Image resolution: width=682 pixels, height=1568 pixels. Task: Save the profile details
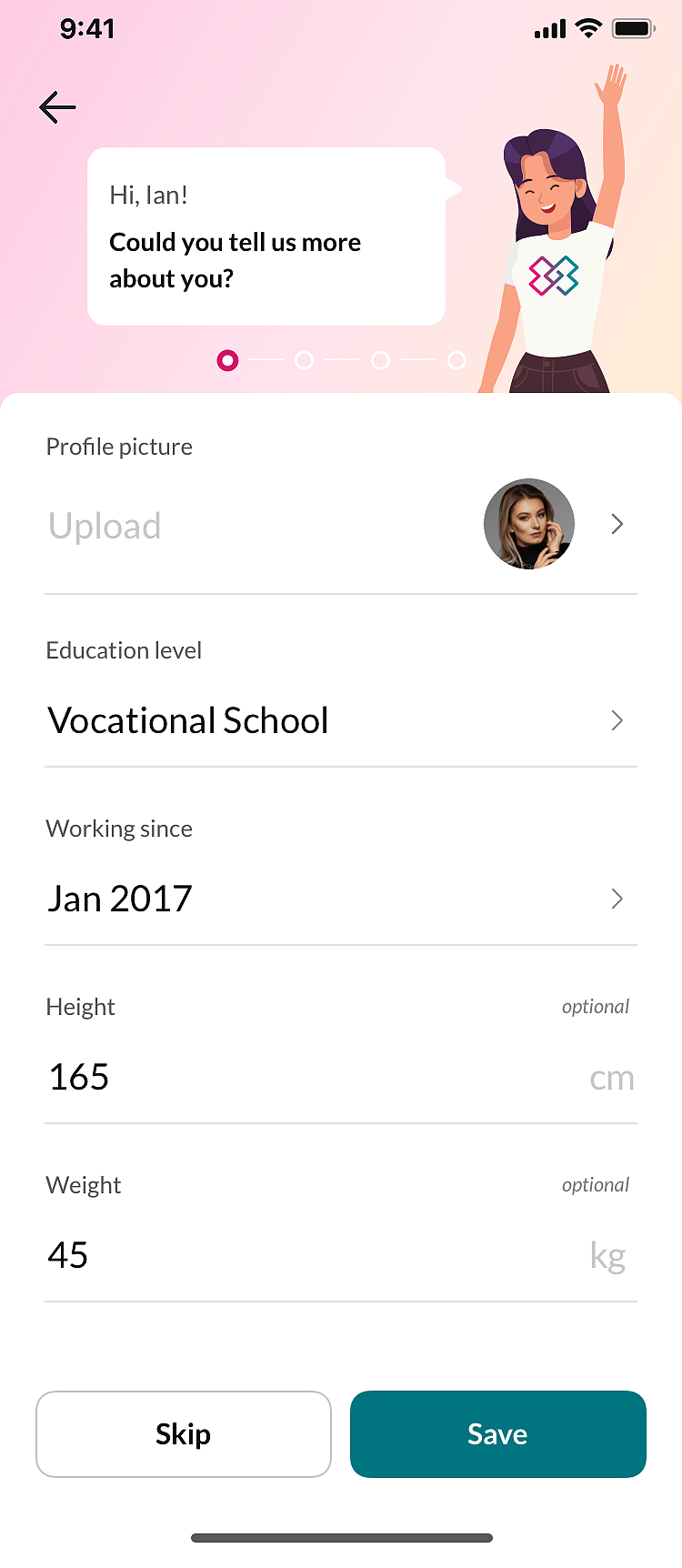coord(497,1434)
